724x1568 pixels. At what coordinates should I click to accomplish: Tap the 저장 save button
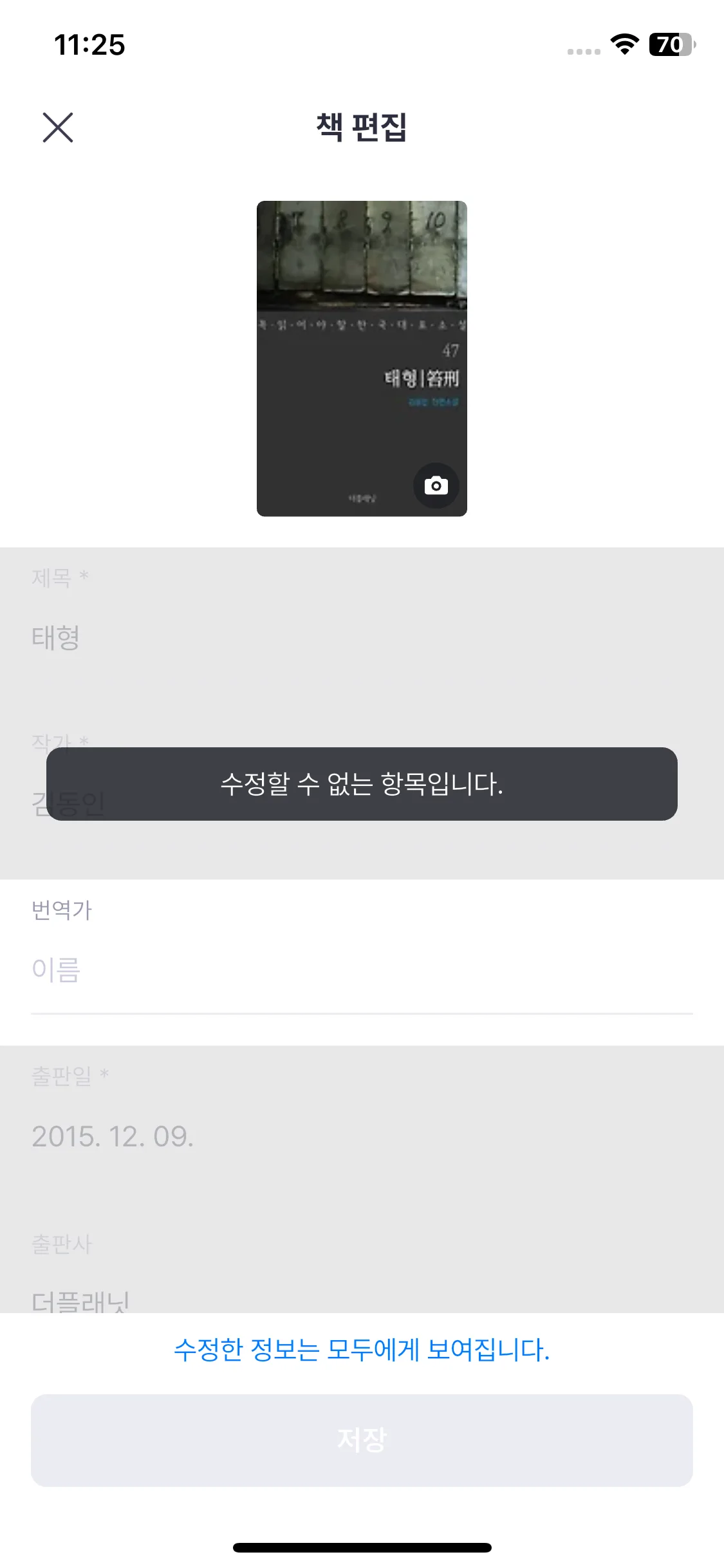tap(362, 1440)
